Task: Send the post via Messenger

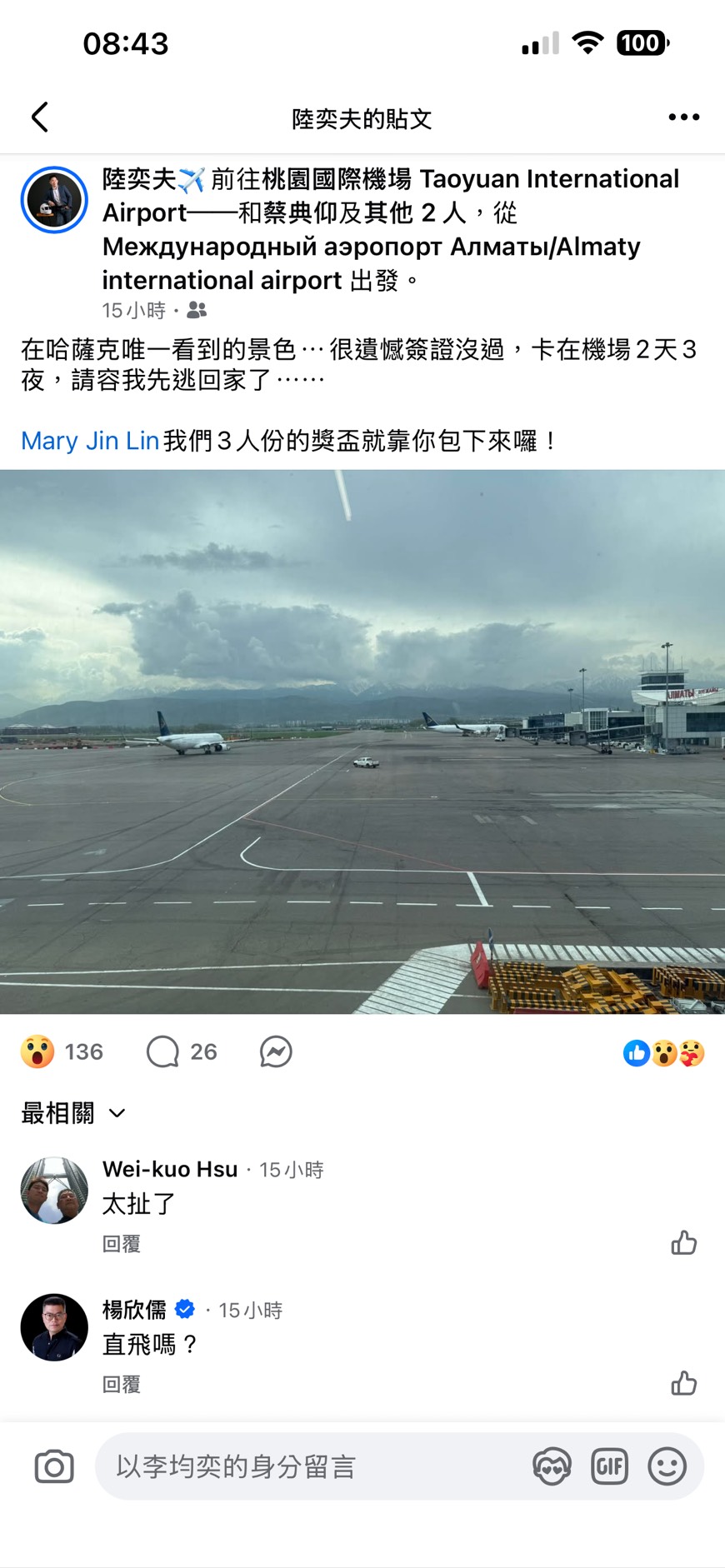Action: [x=276, y=1051]
